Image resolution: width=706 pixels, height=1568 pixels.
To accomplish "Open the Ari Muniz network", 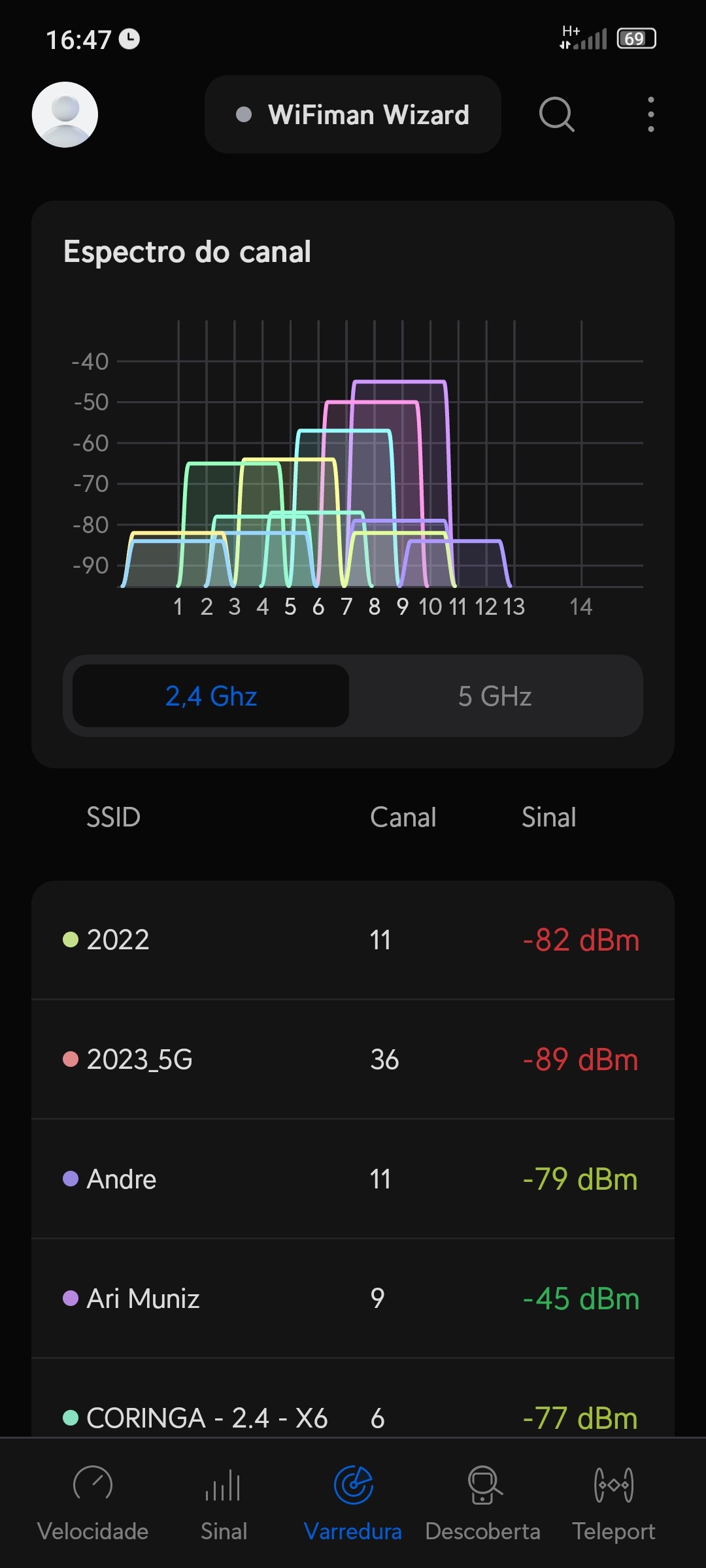I will click(353, 1298).
